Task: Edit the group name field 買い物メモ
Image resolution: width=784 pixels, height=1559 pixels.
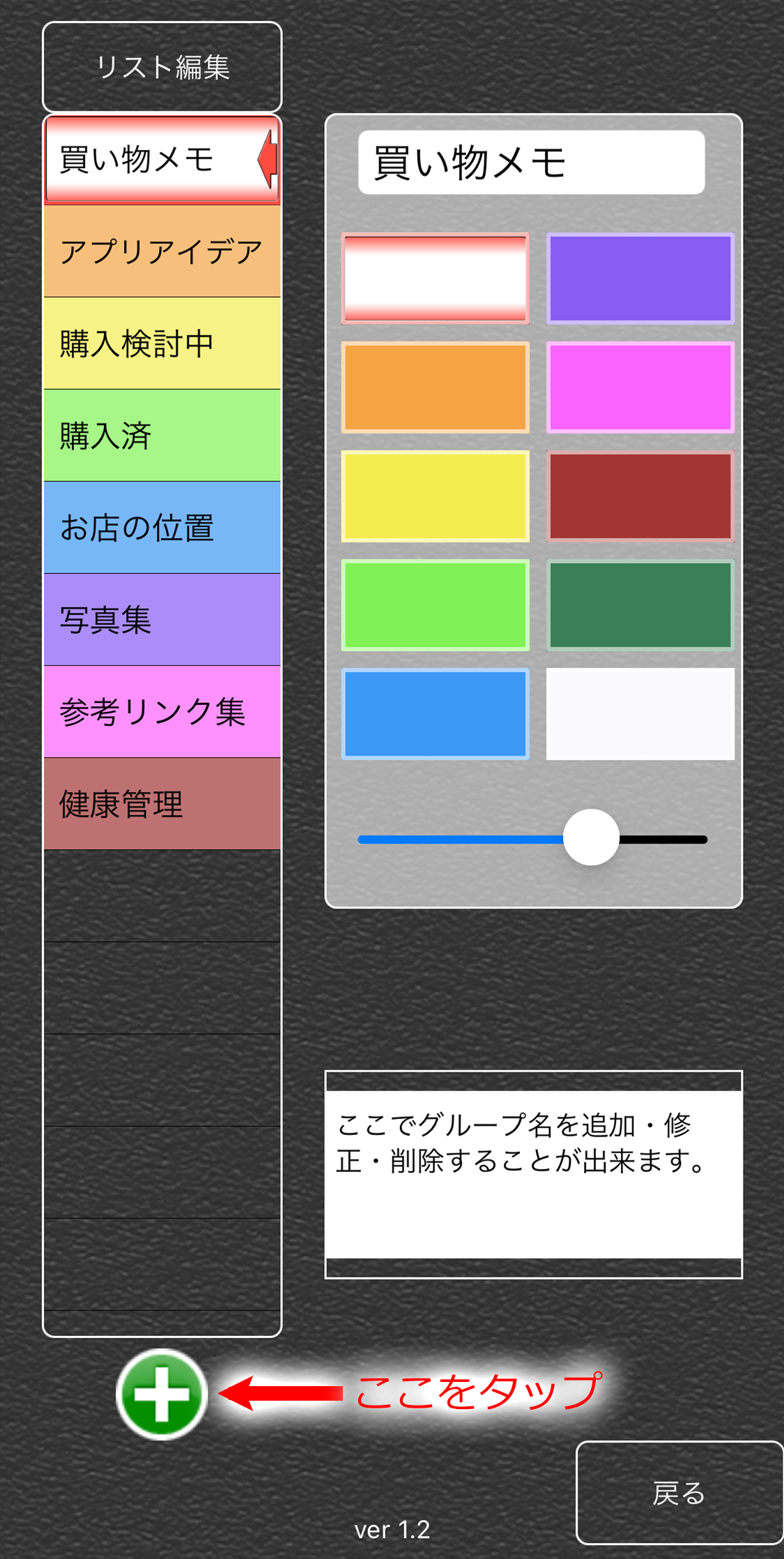Action: point(531,162)
